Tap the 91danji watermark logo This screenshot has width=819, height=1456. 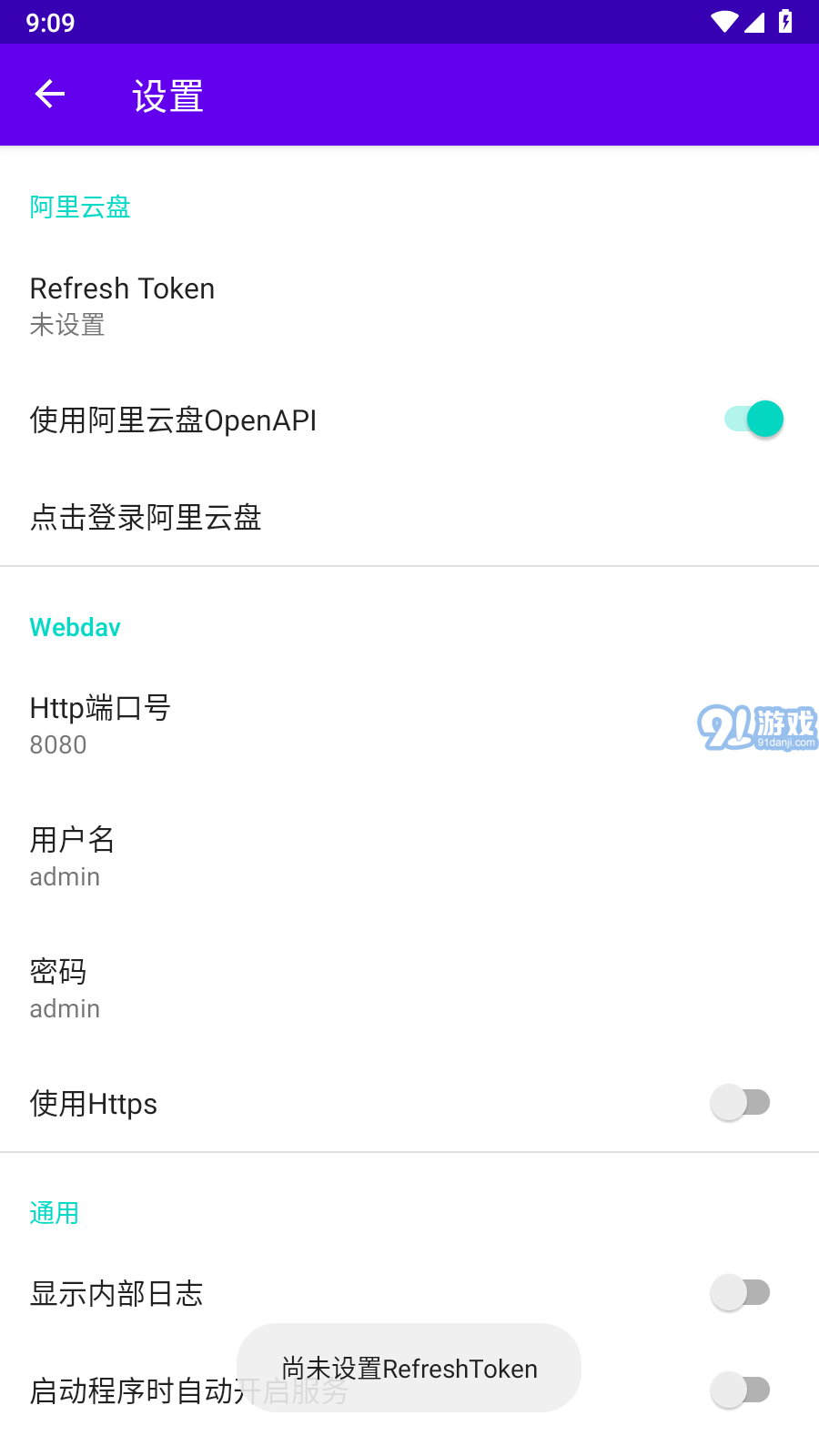758,728
